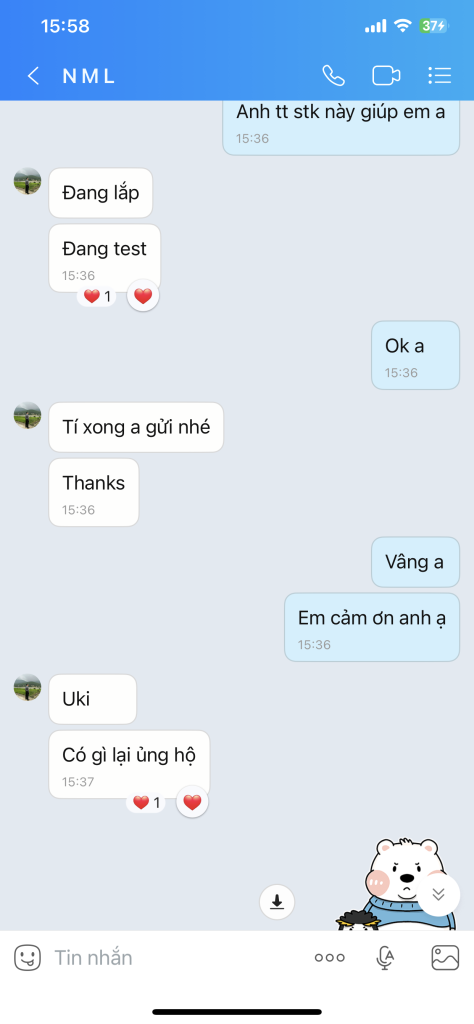Viewport: 474px width, 1024px height.
Task: React with heart to "Đang test"
Action: tap(143, 296)
